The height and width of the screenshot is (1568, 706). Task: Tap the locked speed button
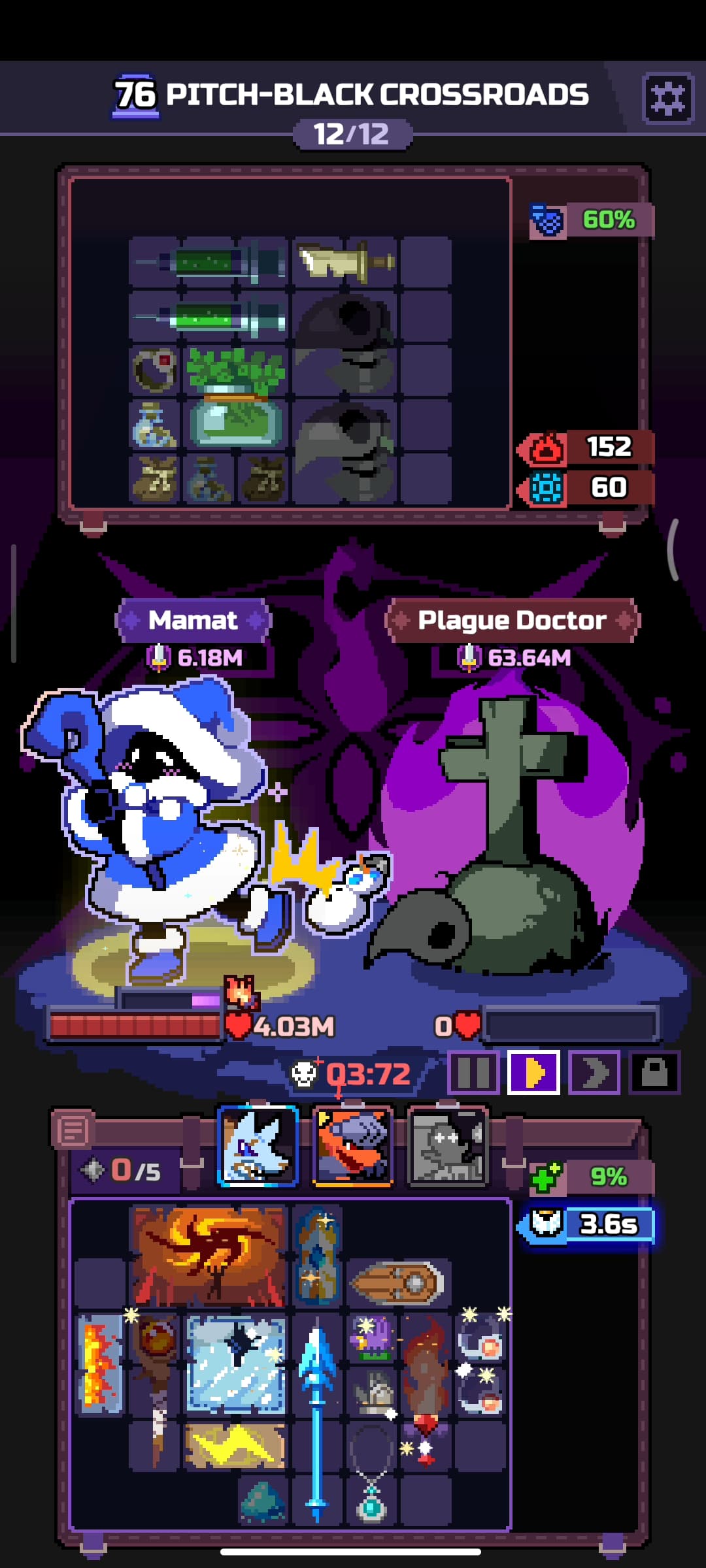click(654, 1072)
